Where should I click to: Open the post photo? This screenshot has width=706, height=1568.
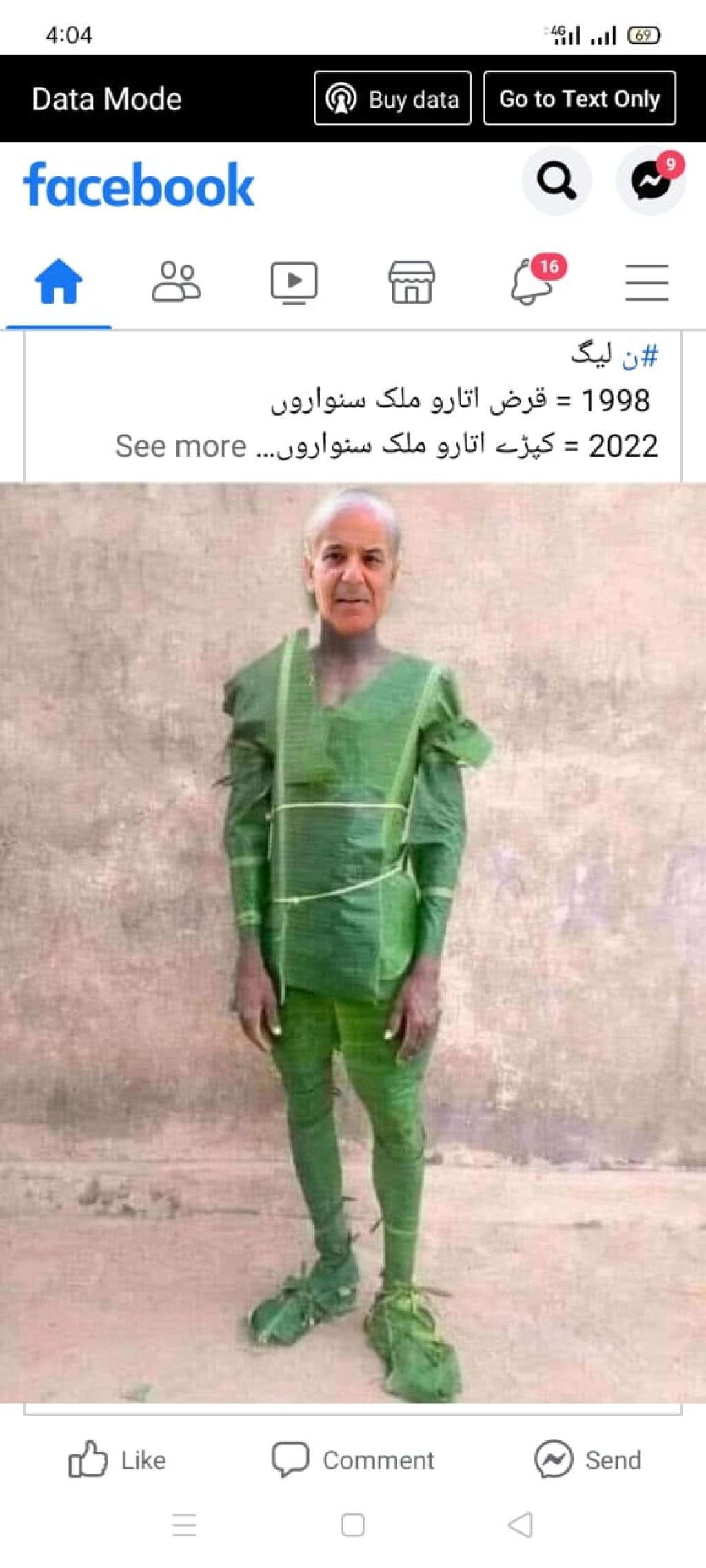(x=353, y=943)
